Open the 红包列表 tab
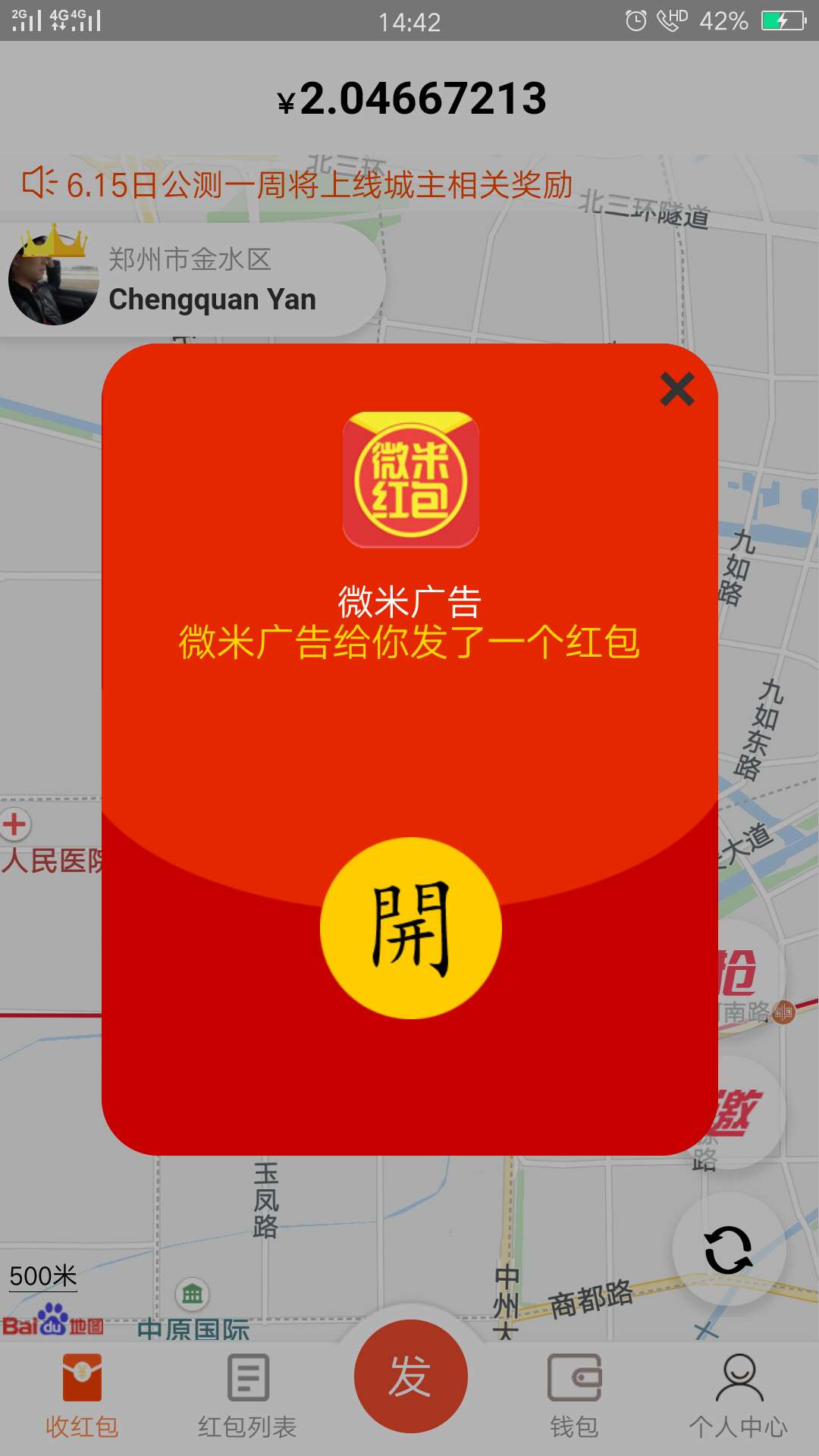Viewport: 819px width, 1456px height. pyautogui.click(x=247, y=1397)
